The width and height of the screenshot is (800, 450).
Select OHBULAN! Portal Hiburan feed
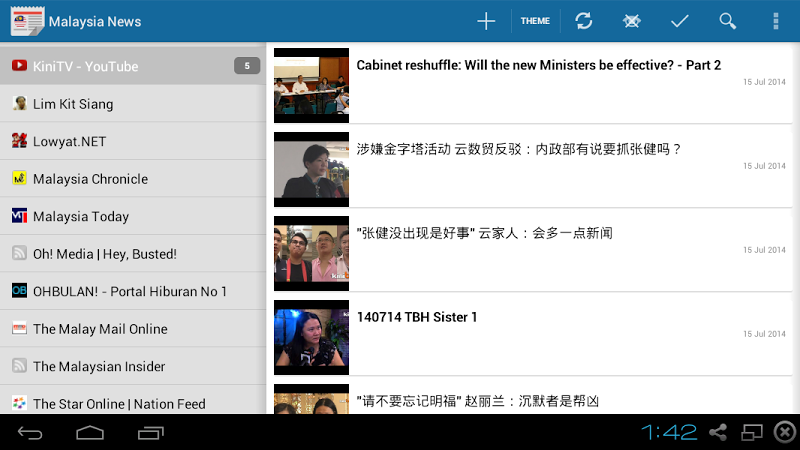[133, 291]
